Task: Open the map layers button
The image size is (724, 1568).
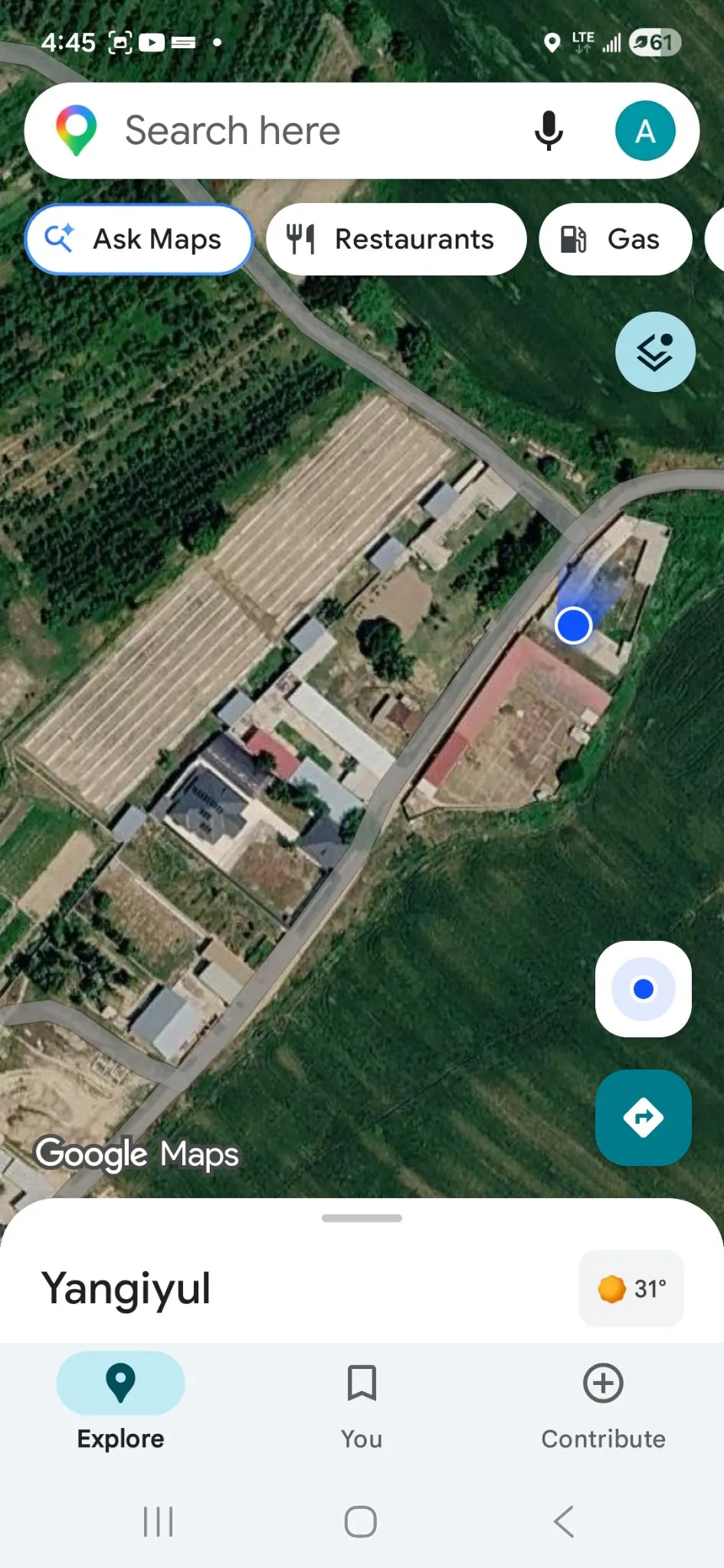Action: click(655, 352)
